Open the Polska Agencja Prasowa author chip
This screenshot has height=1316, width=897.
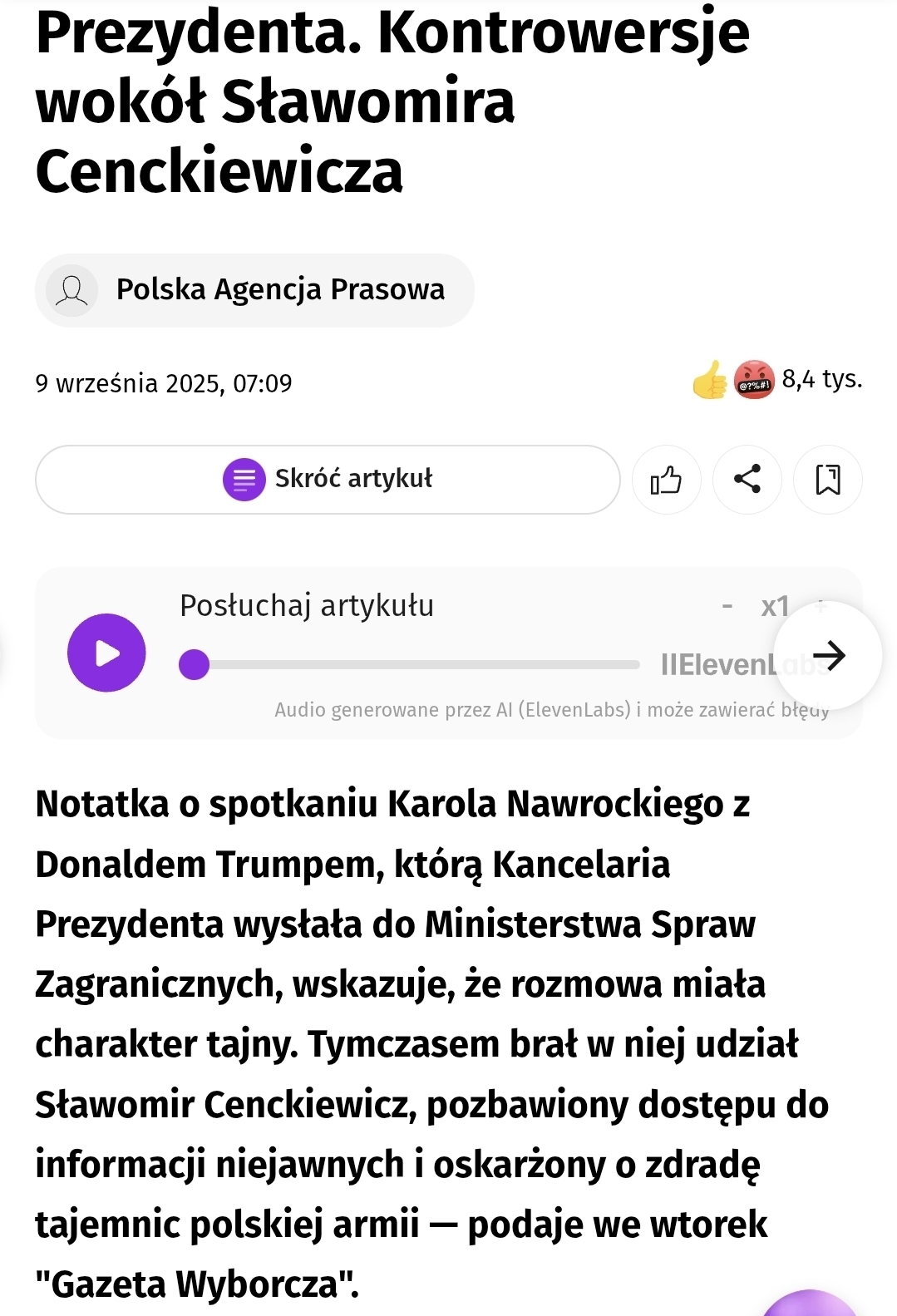(254, 290)
